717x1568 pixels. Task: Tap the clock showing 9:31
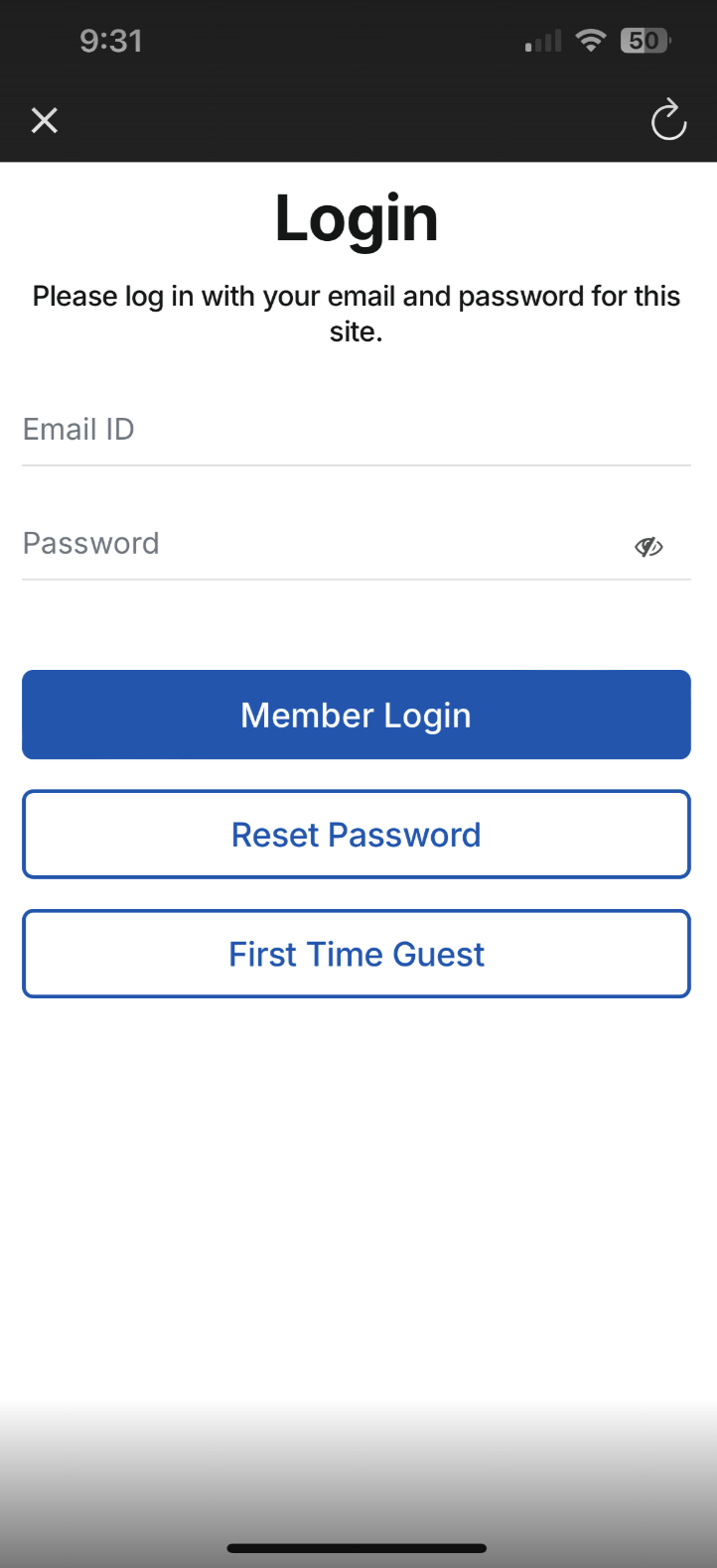tap(111, 41)
